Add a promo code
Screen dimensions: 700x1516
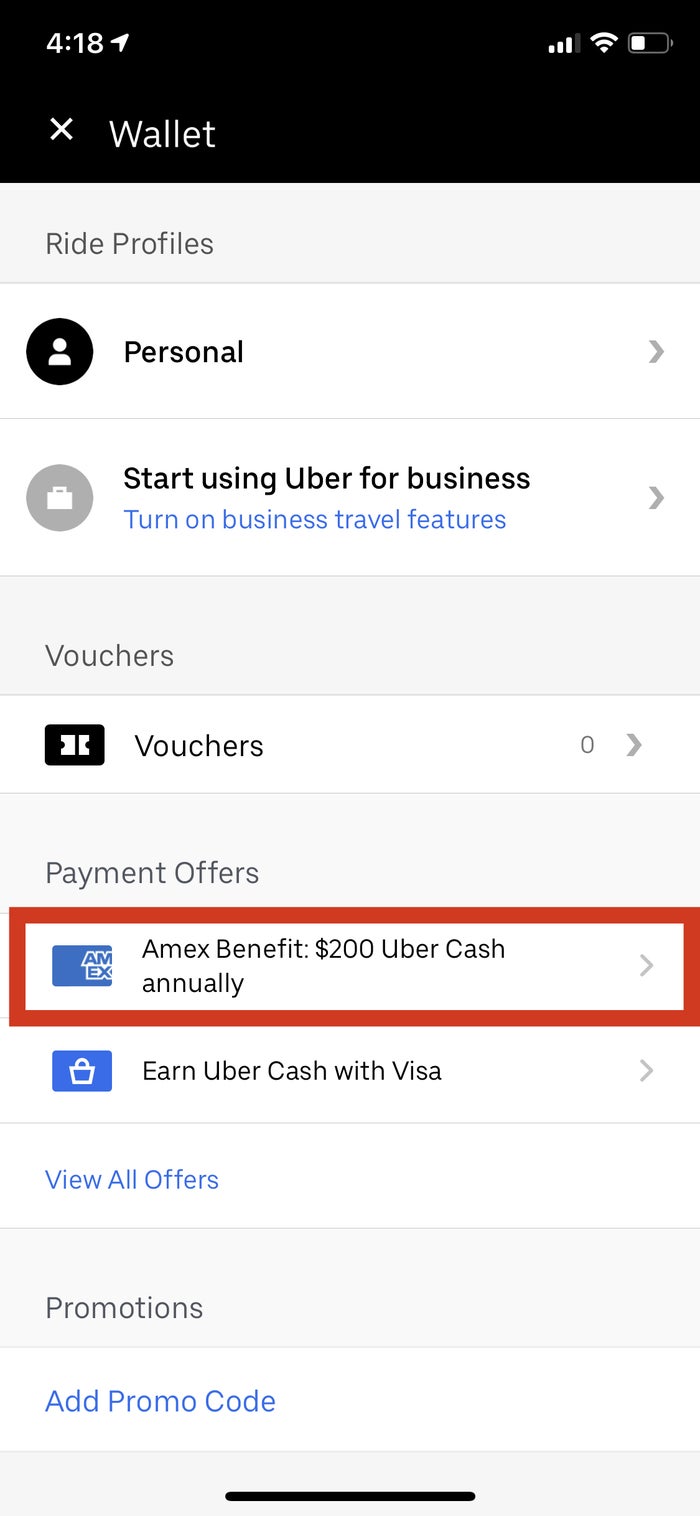click(x=160, y=1400)
